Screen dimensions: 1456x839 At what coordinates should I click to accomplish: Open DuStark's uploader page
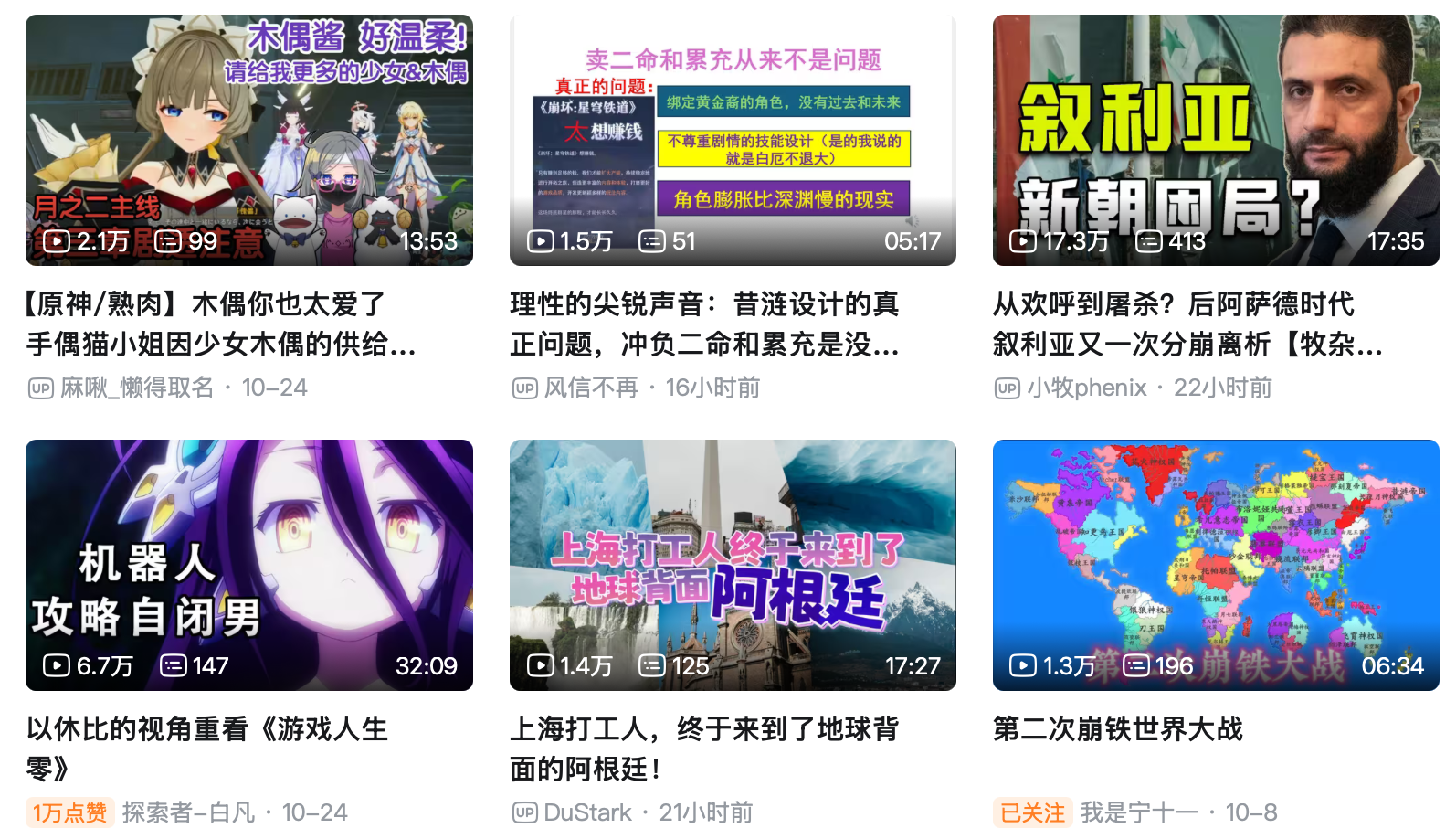click(x=587, y=812)
